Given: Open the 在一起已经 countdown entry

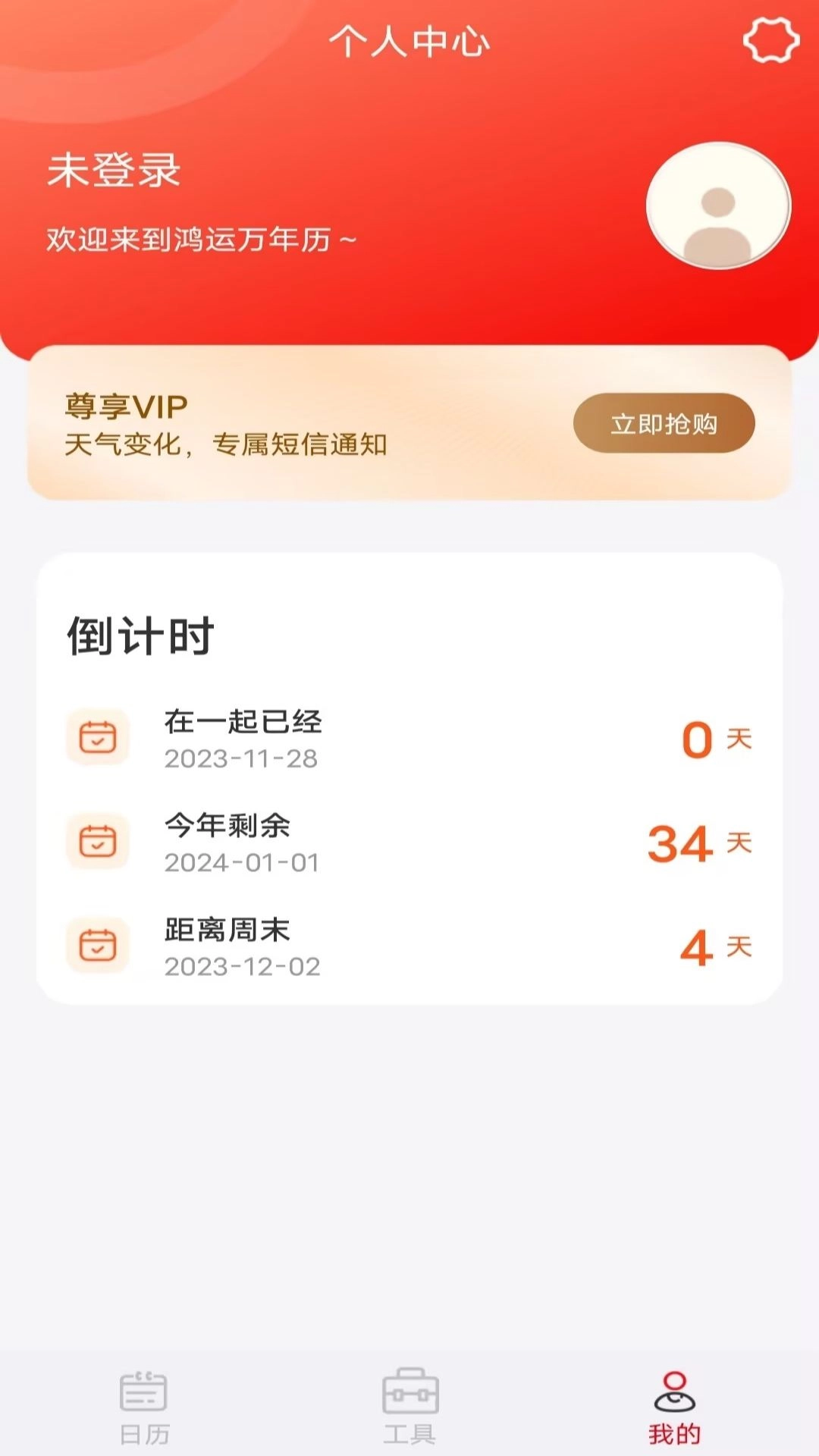Looking at the screenshot, I should (x=409, y=736).
